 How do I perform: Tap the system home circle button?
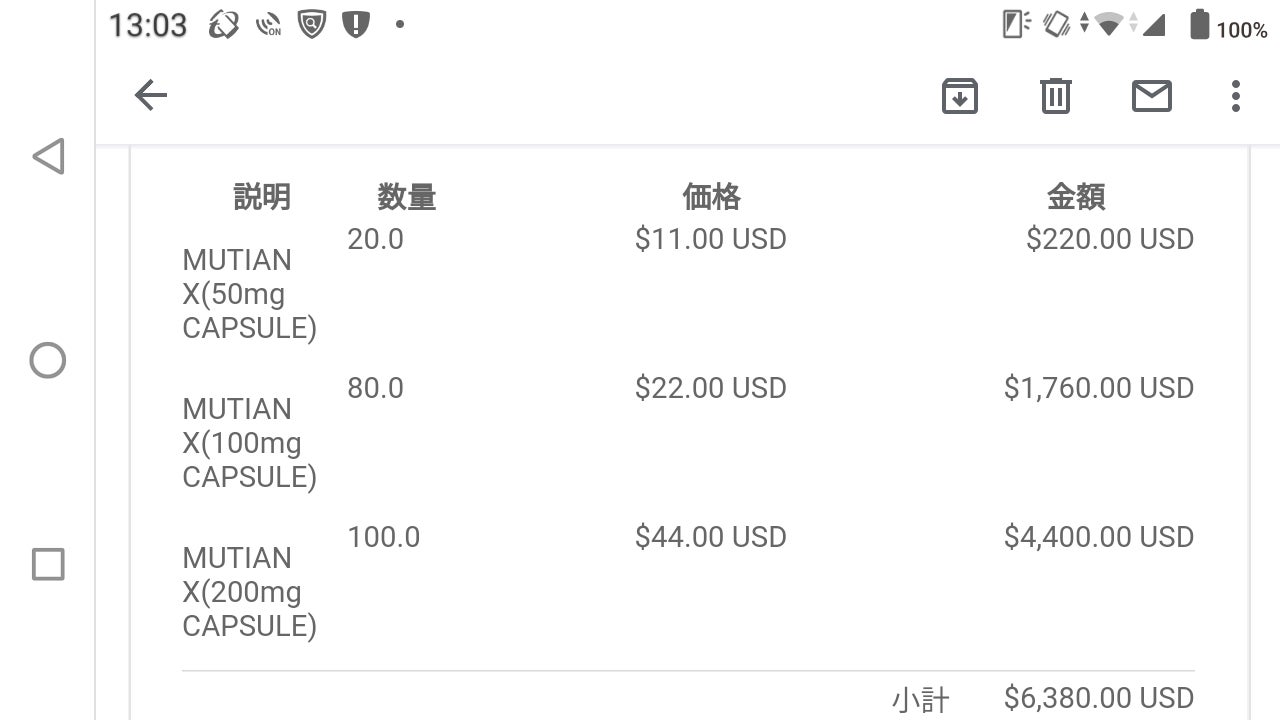coord(48,360)
